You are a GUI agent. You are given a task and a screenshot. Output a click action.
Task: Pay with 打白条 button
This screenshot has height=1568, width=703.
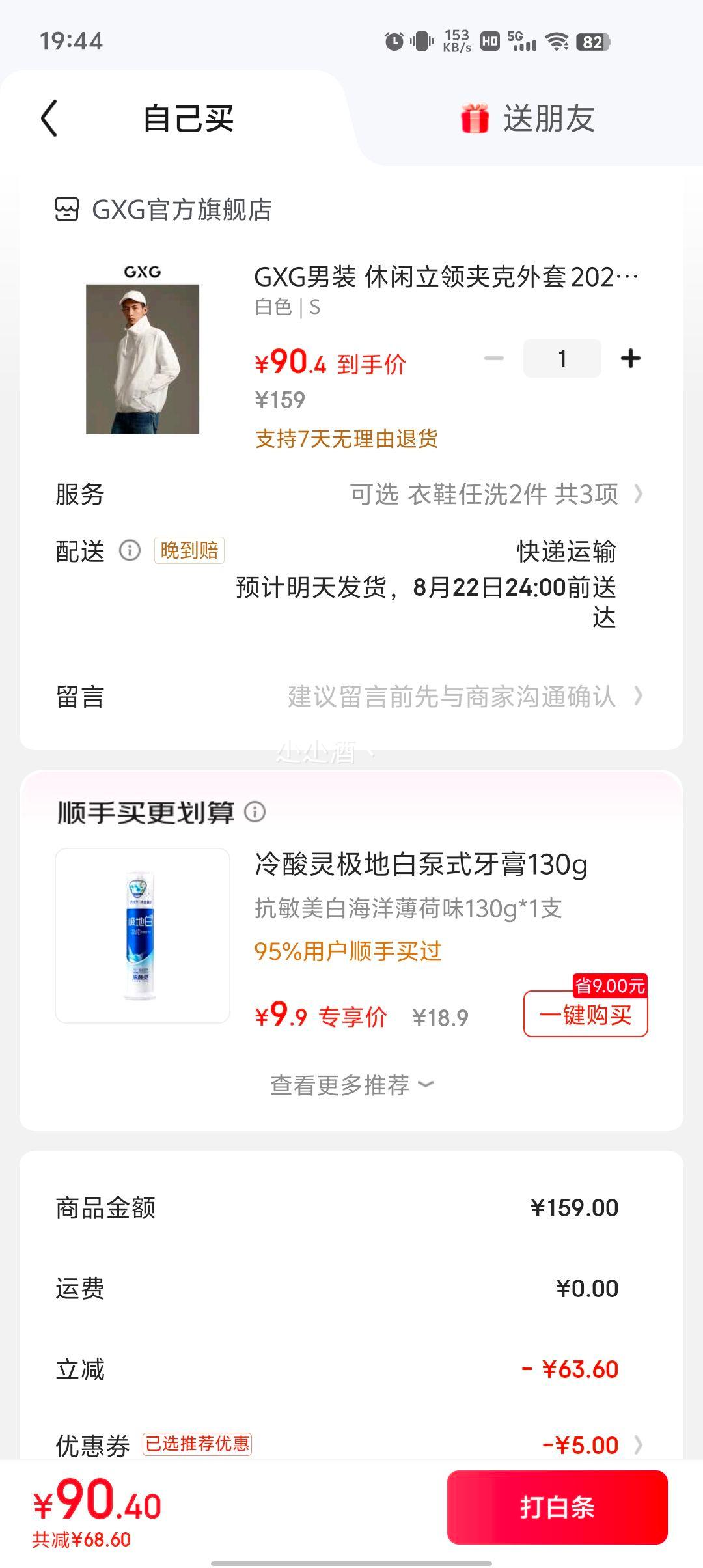557,1507
